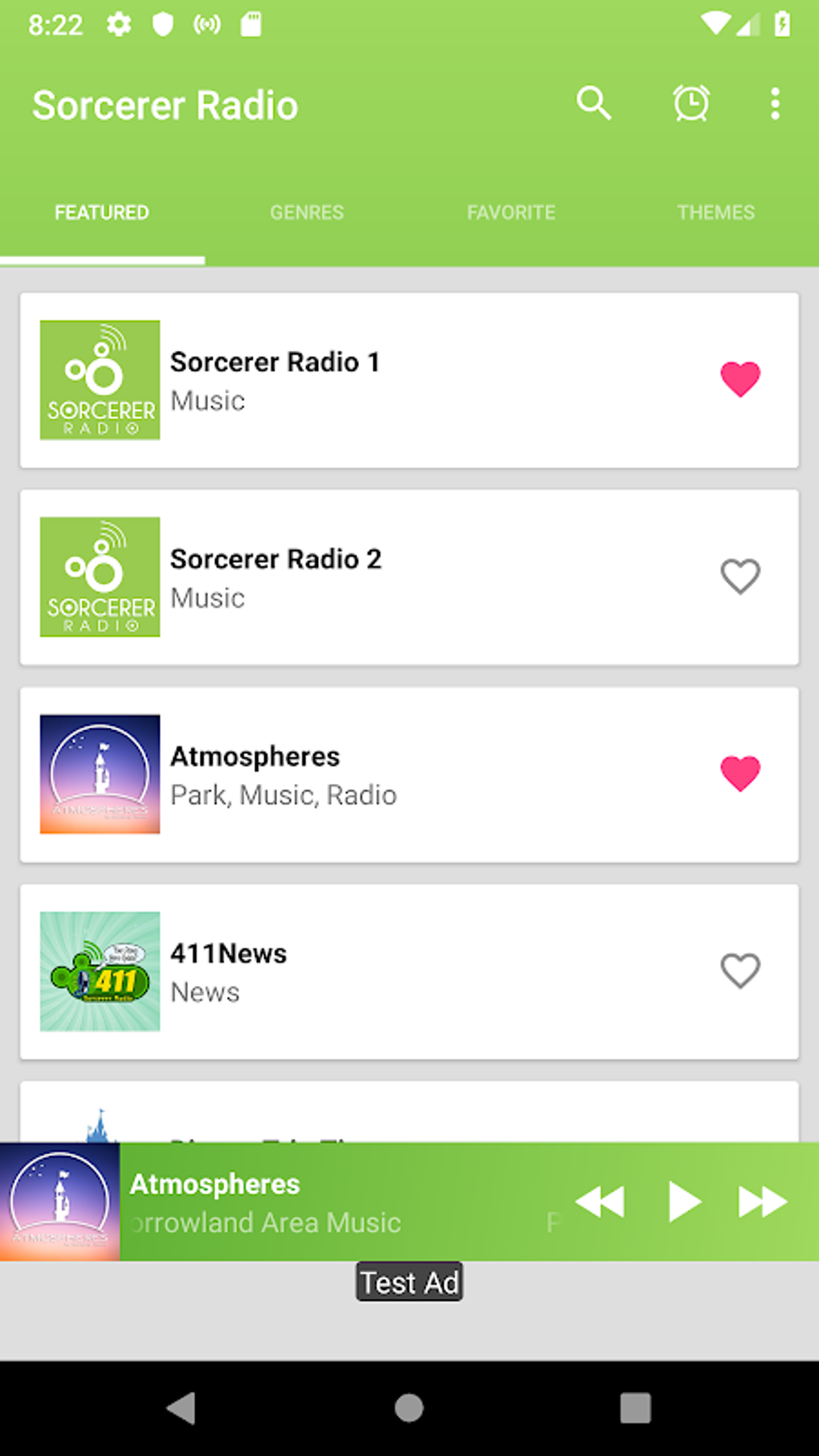This screenshot has width=819, height=1456.
Task: Switch to the Themes tab
Action: click(715, 213)
